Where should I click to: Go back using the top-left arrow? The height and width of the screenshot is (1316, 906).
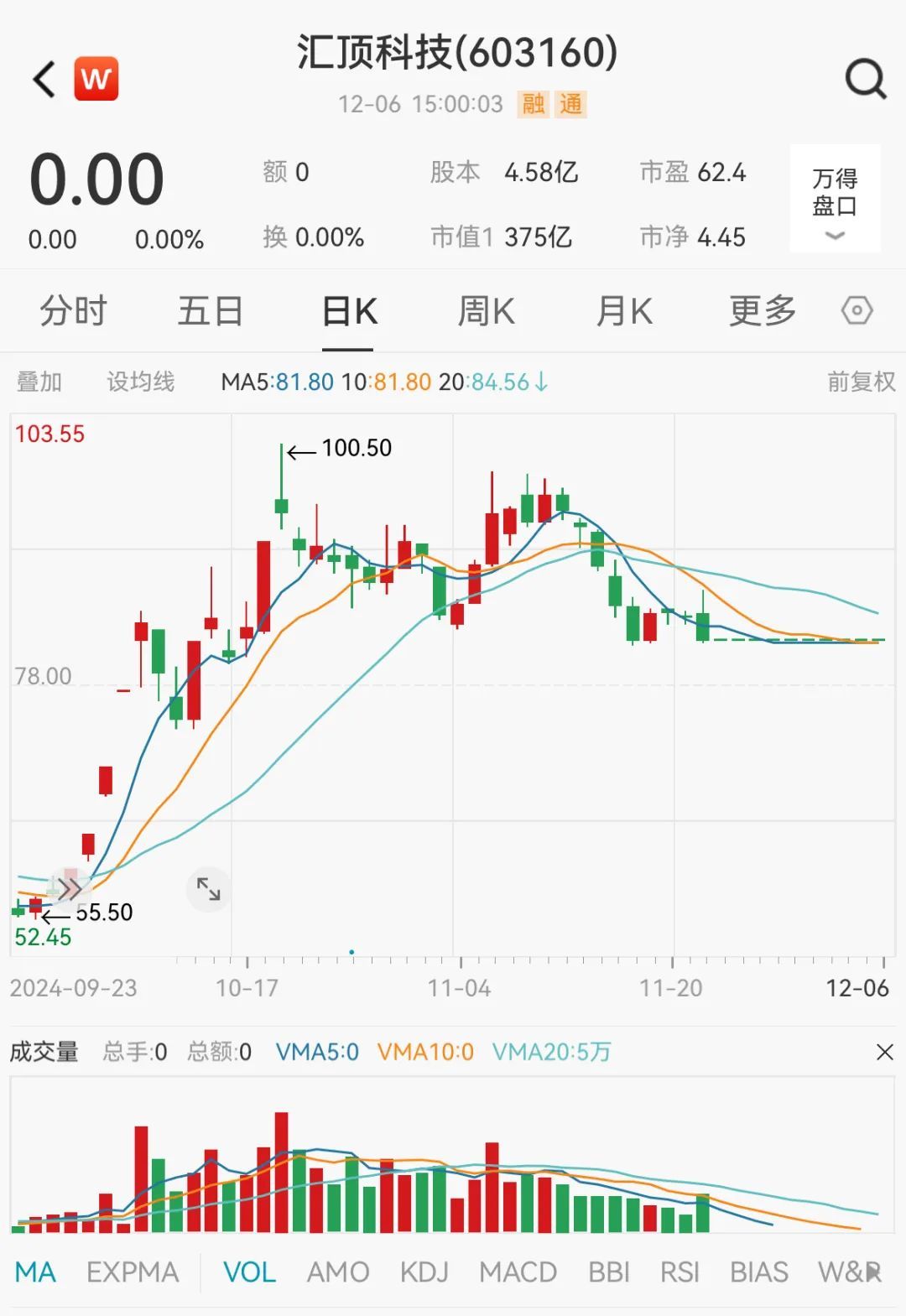pyautogui.click(x=44, y=80)
